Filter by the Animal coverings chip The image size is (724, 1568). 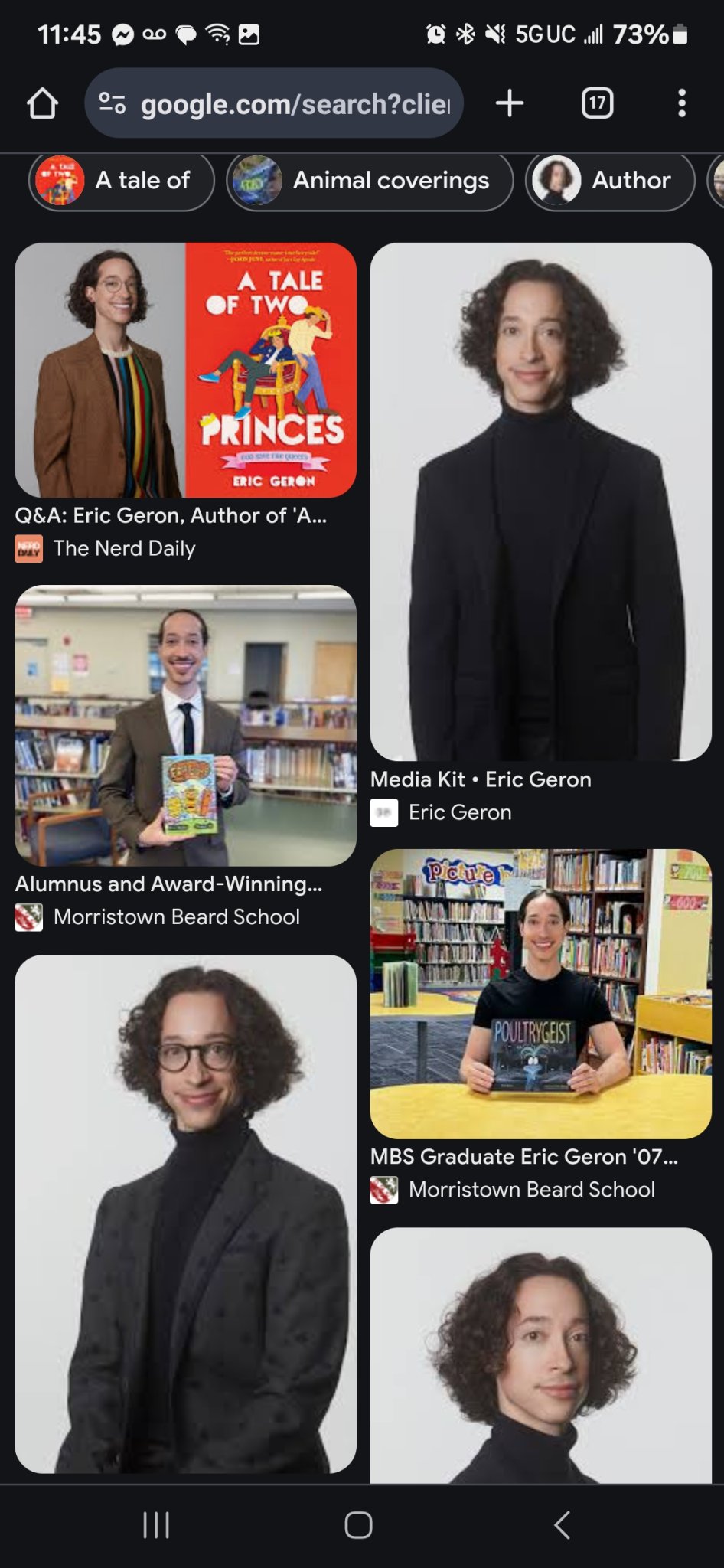[370, 181]
